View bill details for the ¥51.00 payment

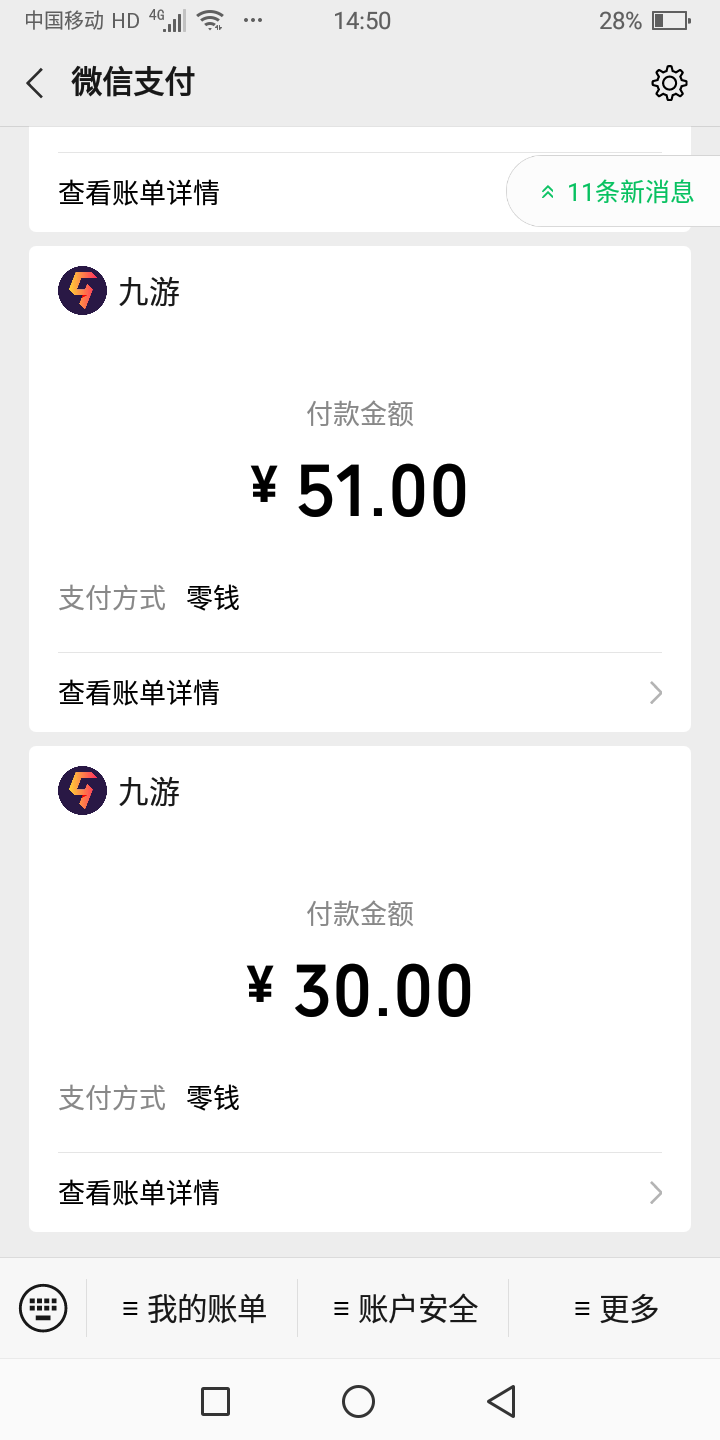pyautogui.click(x=360, y=693)
